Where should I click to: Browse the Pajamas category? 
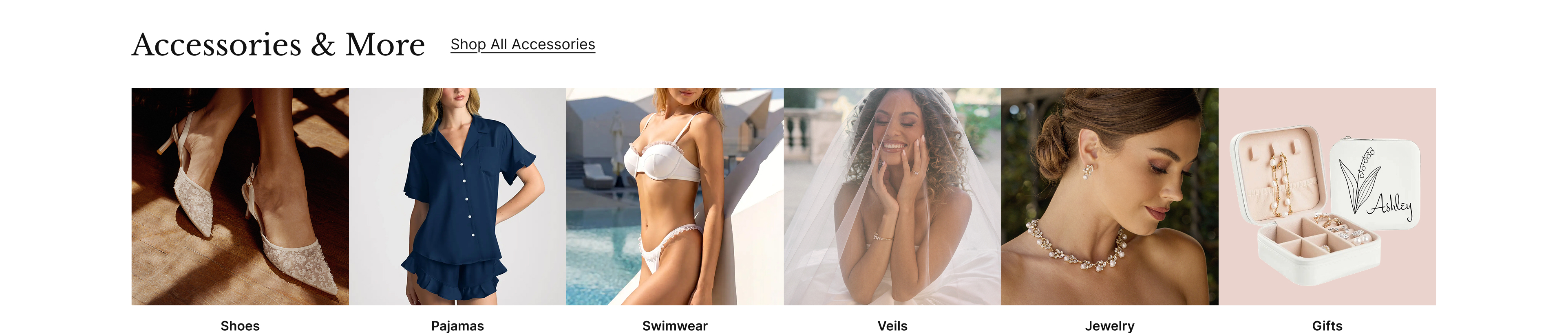coord(457,196)
